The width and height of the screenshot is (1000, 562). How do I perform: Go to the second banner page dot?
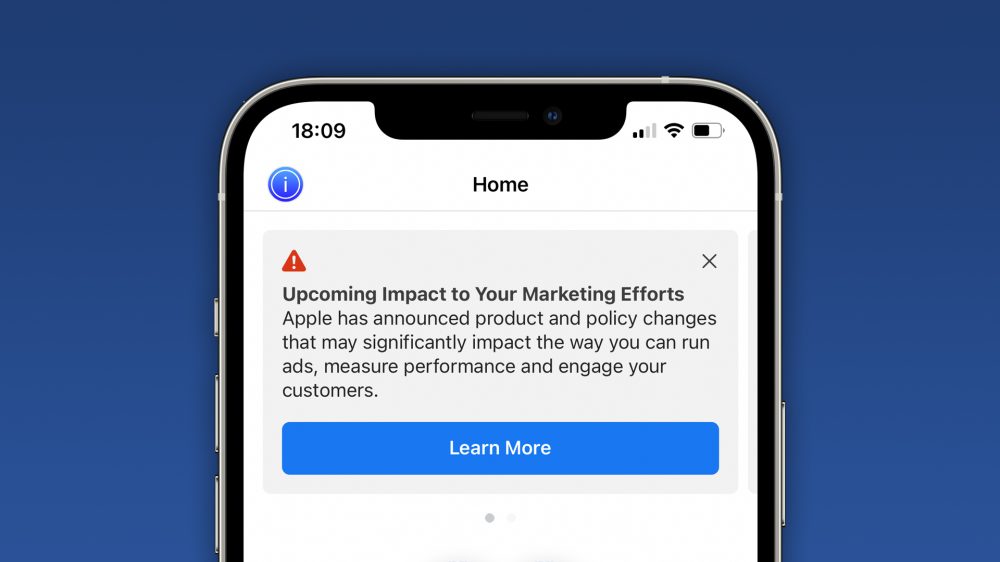click(x=511, y=518)
